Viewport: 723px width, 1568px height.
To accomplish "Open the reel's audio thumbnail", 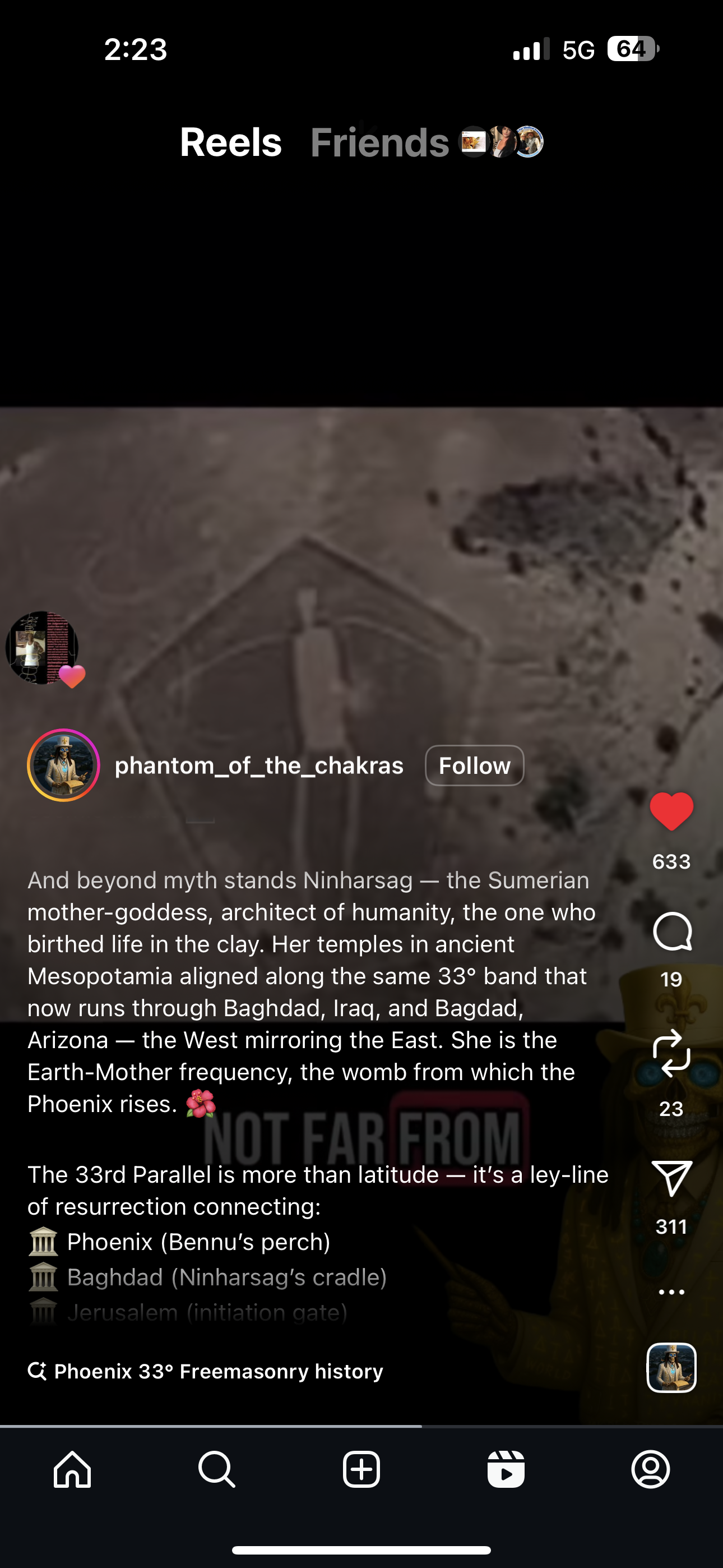I will (x=671, y=1367).
